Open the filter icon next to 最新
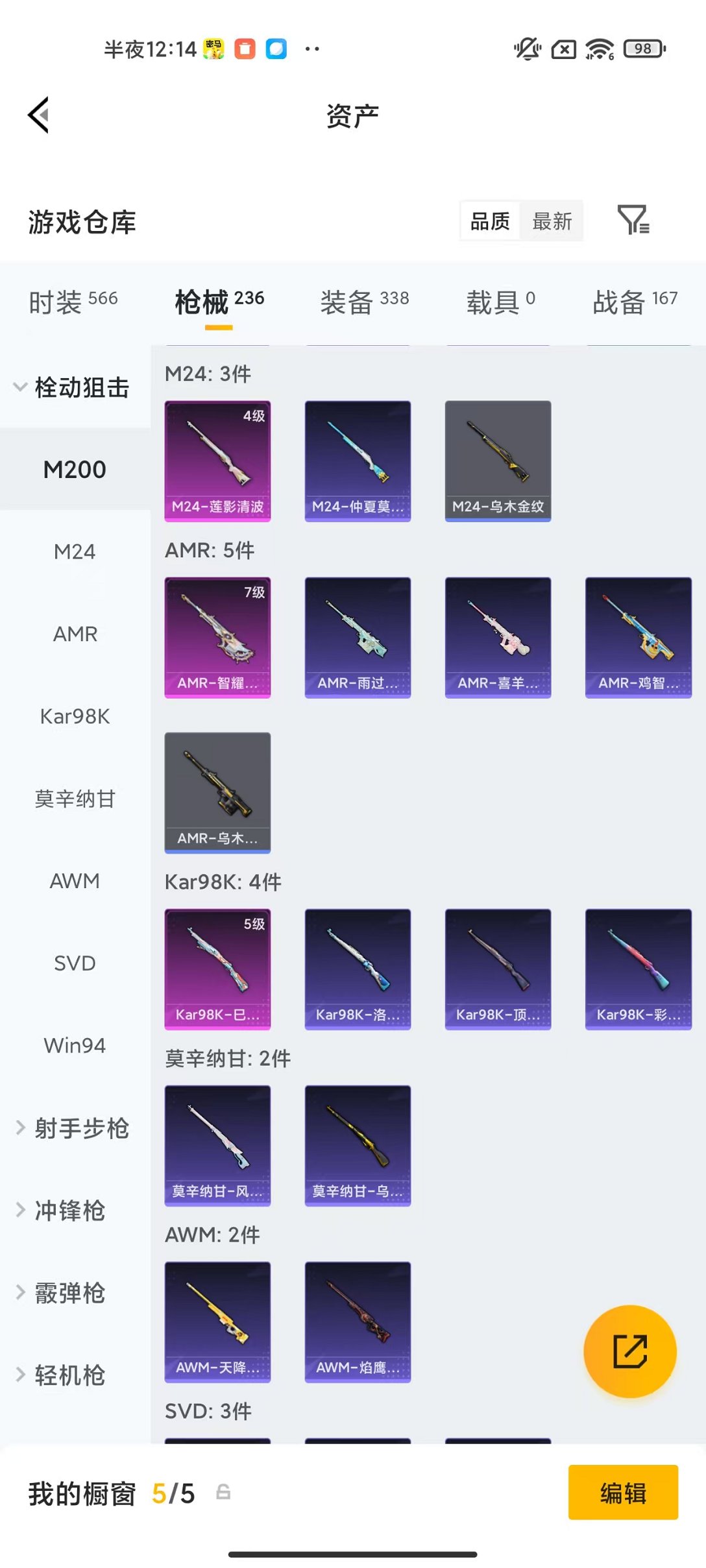This screenshot has width=706, height=1568. tap(633, 220)
